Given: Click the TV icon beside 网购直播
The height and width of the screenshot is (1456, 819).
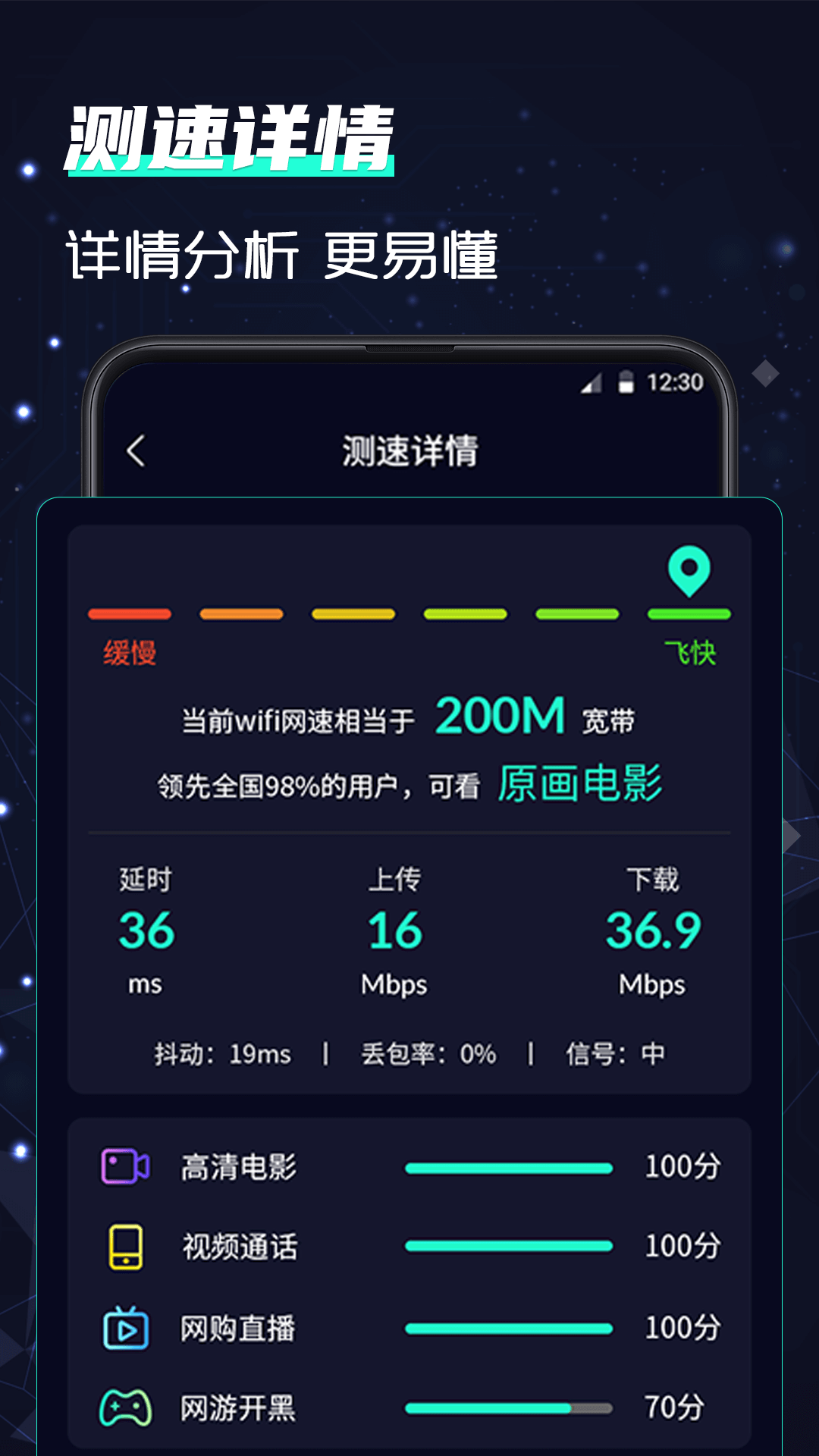Looking at the screenshot, I should tap(127, 1329).
